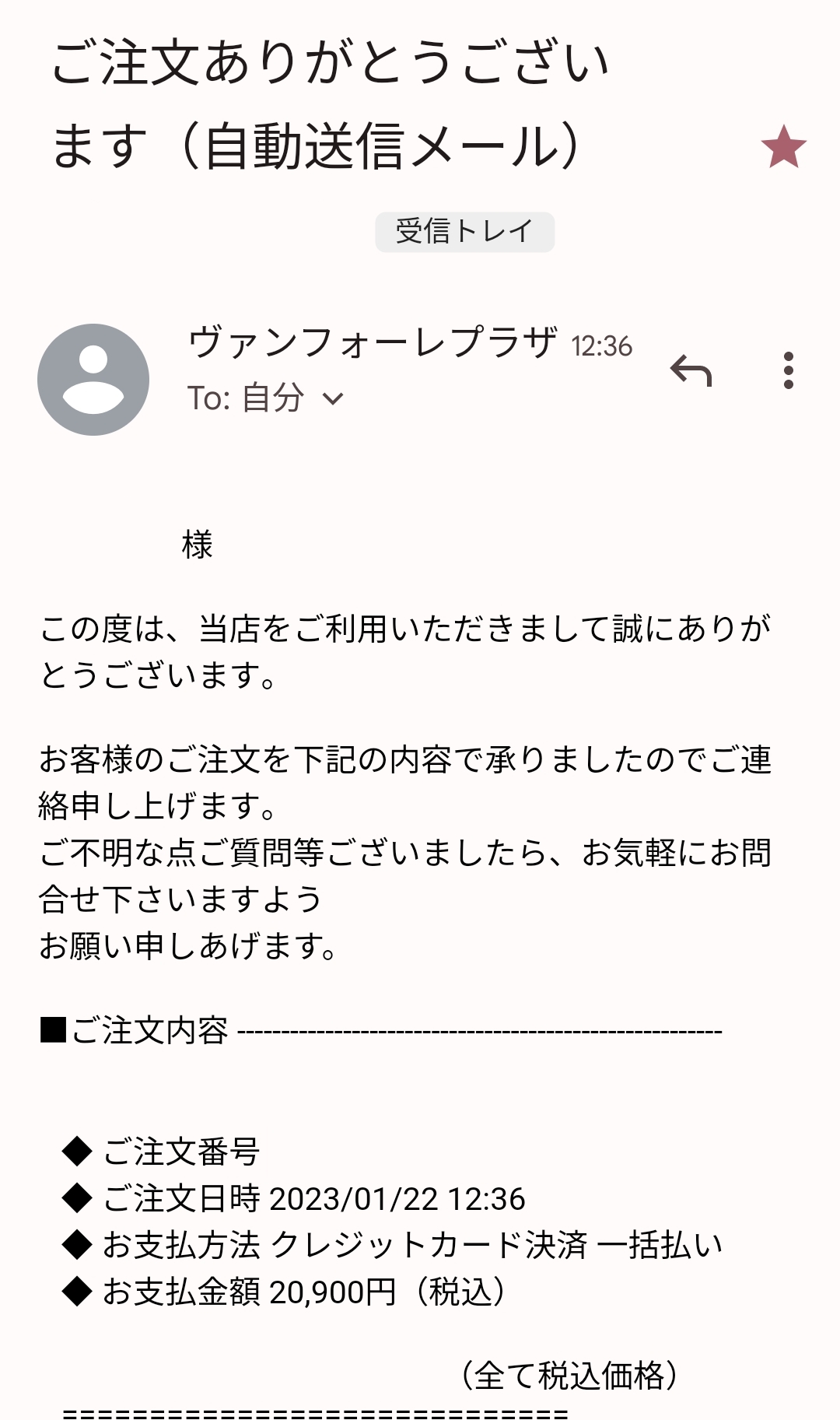Tap the 受信トレイ label chip
840x1420 pixels.
click(464, 232)
